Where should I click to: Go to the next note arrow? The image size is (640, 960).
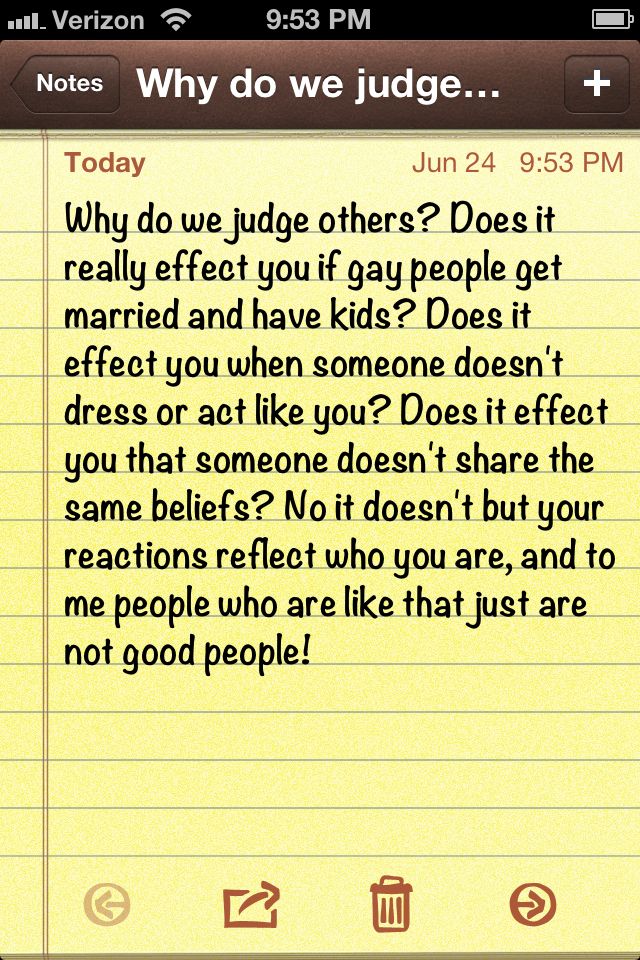click(532, 905)
